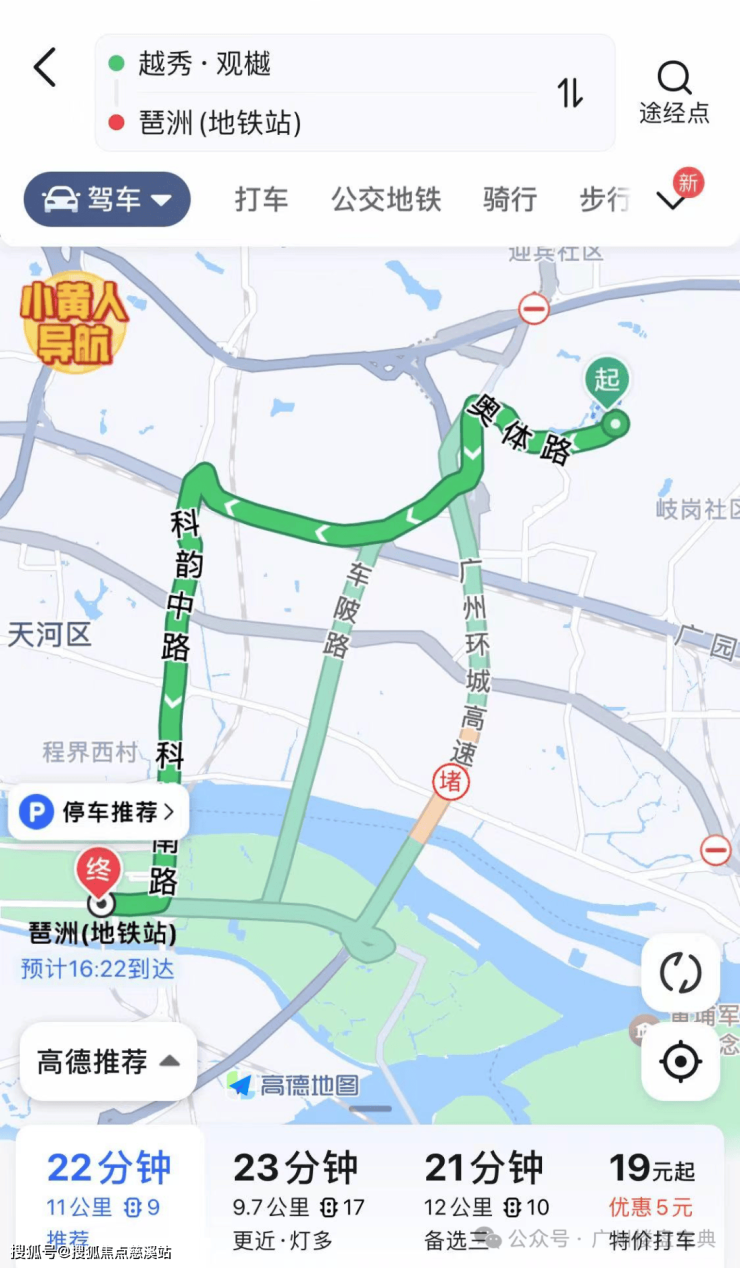The width and height of the screenshot is (740, 1268).
Task: Open 停车推荐 parking suggestions
Action: tap(98, 812)
